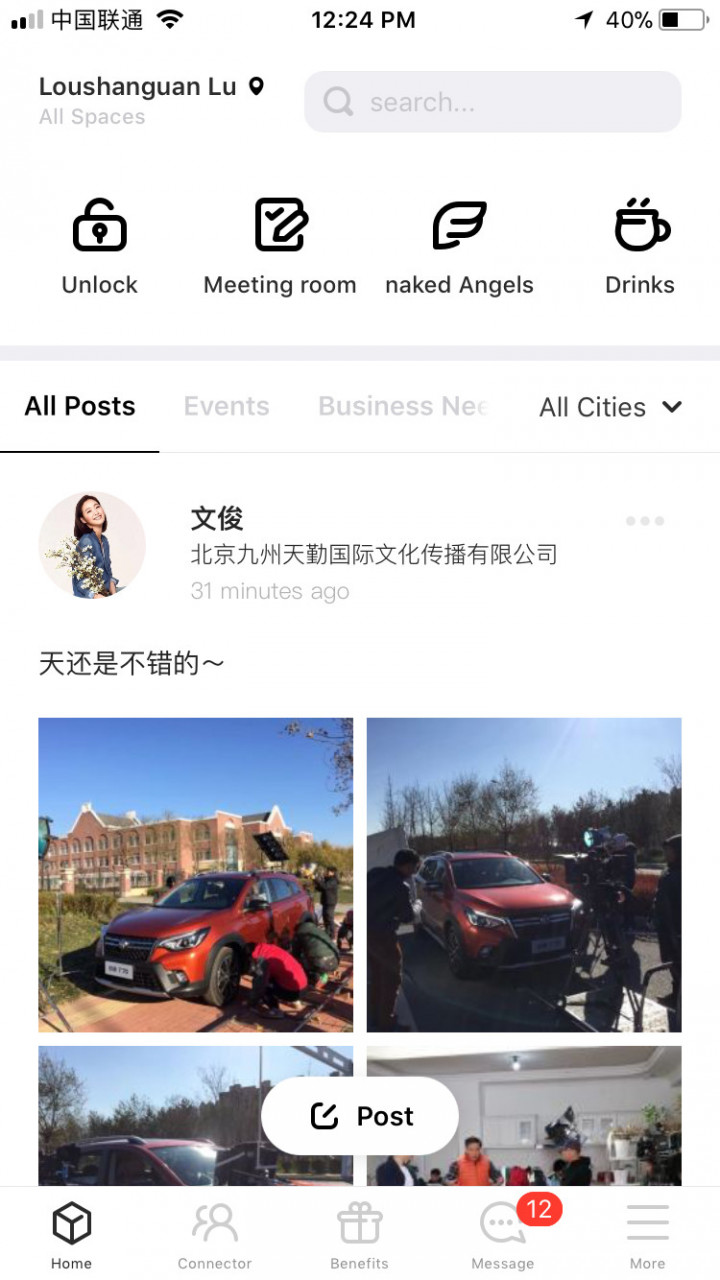
Task: Open the second photo with the film crew
Action: [524, 875]
